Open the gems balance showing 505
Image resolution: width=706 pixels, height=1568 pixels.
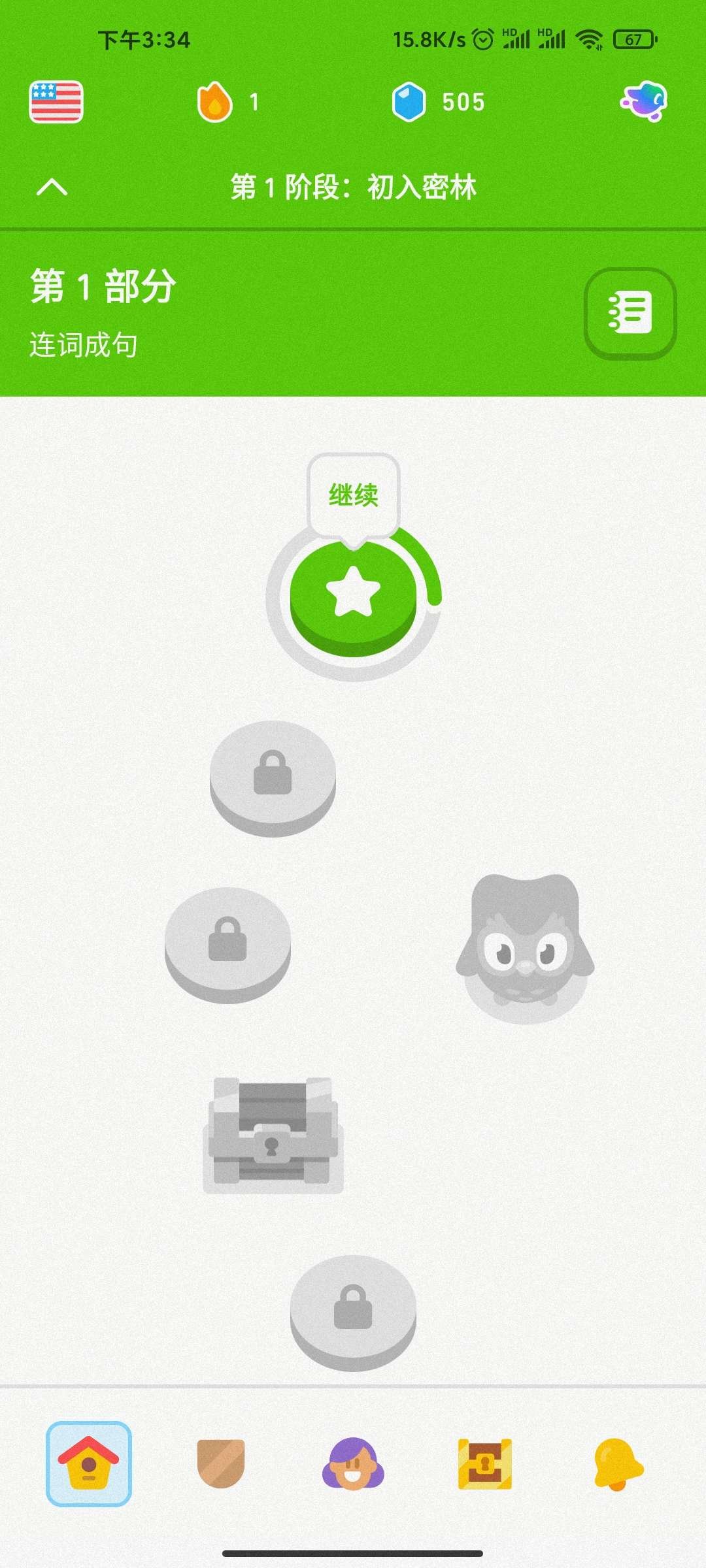pyautogui.click(x=438, y=102)
